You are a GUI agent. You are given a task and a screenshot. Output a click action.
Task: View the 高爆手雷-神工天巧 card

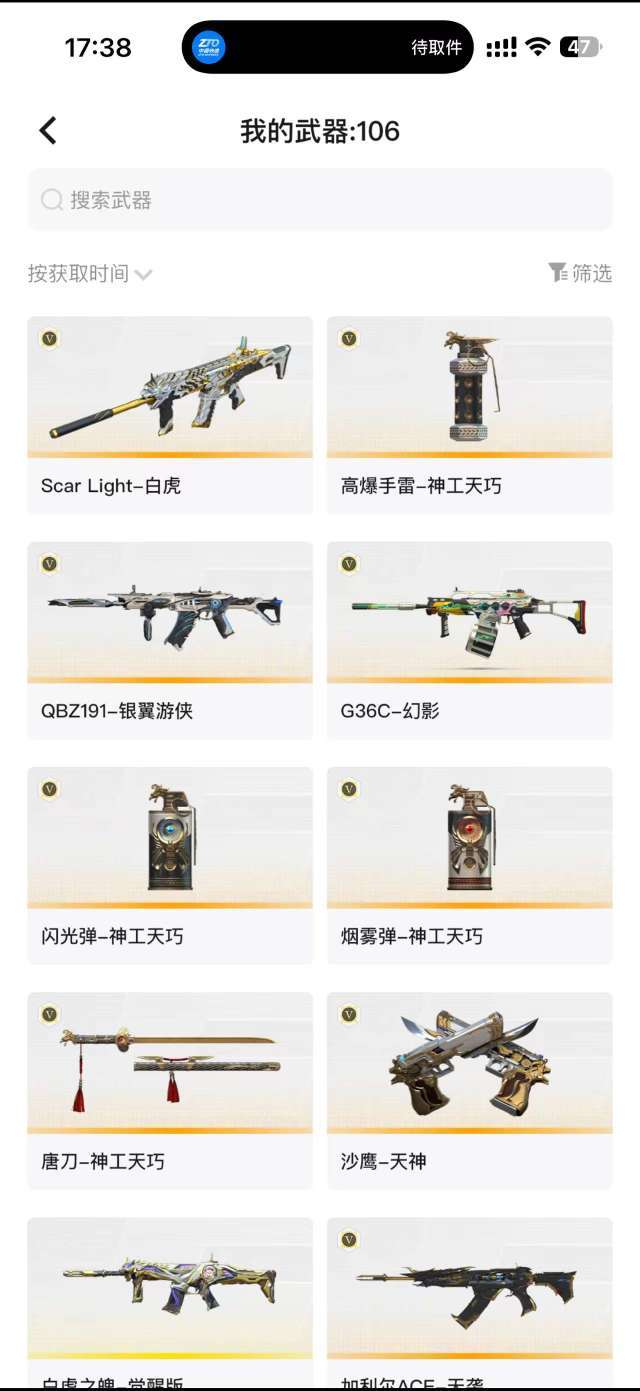click(470, 414)
